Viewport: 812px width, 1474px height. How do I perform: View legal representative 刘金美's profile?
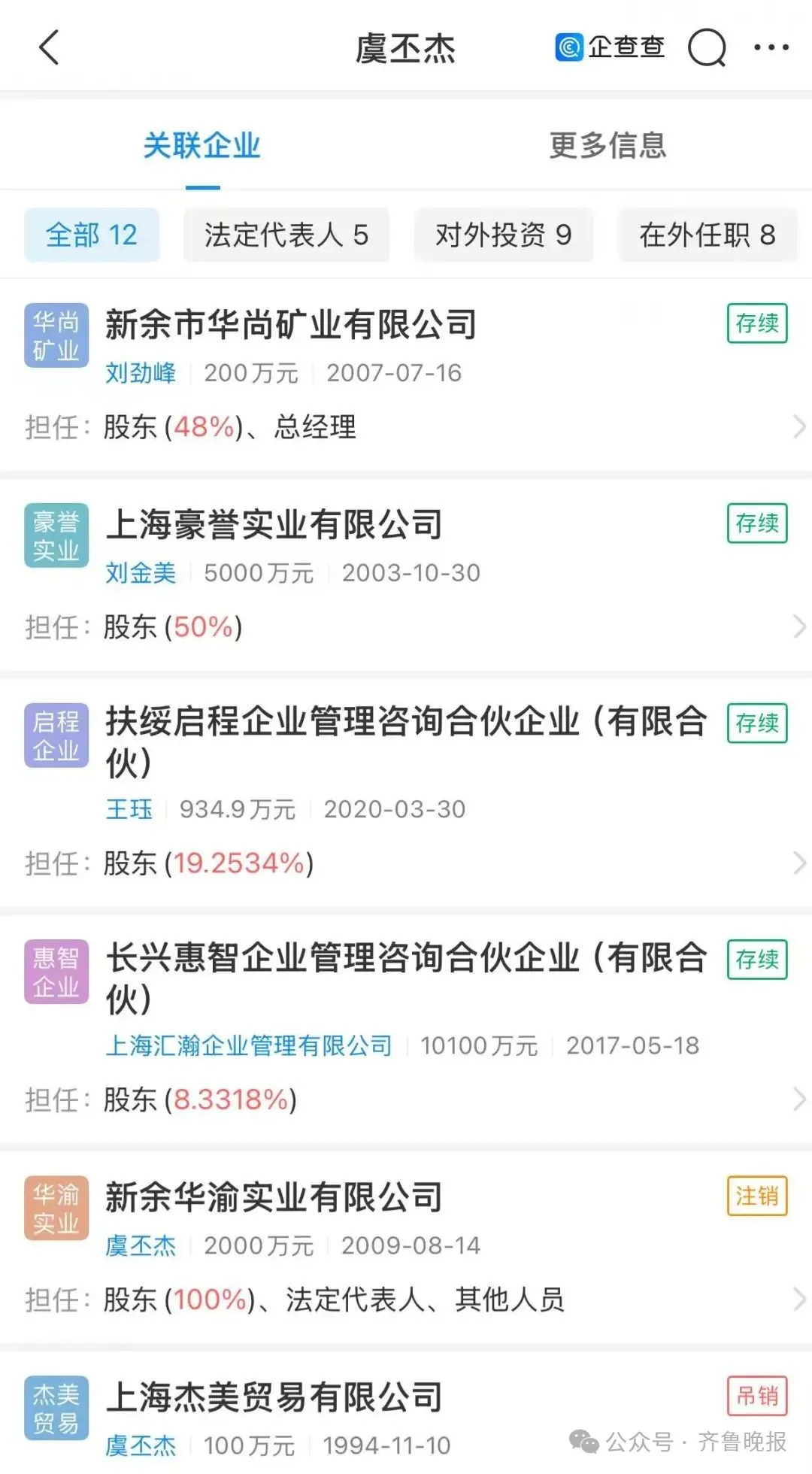[141, 573]
